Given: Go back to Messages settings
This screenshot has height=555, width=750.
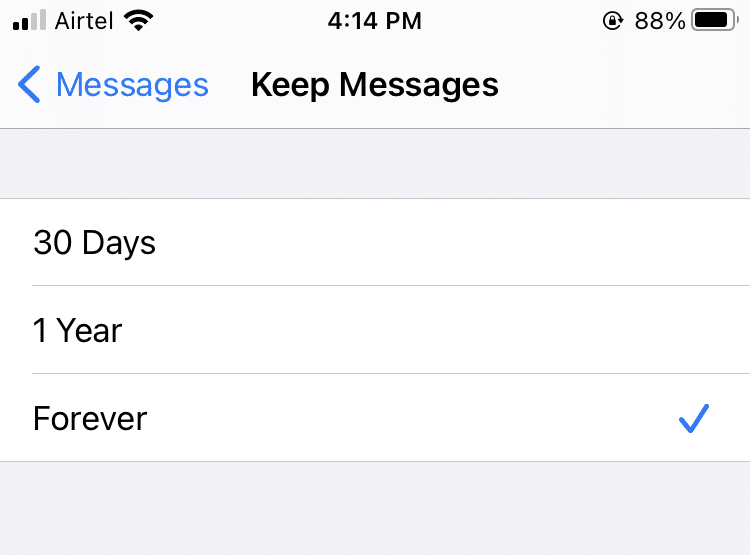Looking at the screenshot, I should click(112, 85).
